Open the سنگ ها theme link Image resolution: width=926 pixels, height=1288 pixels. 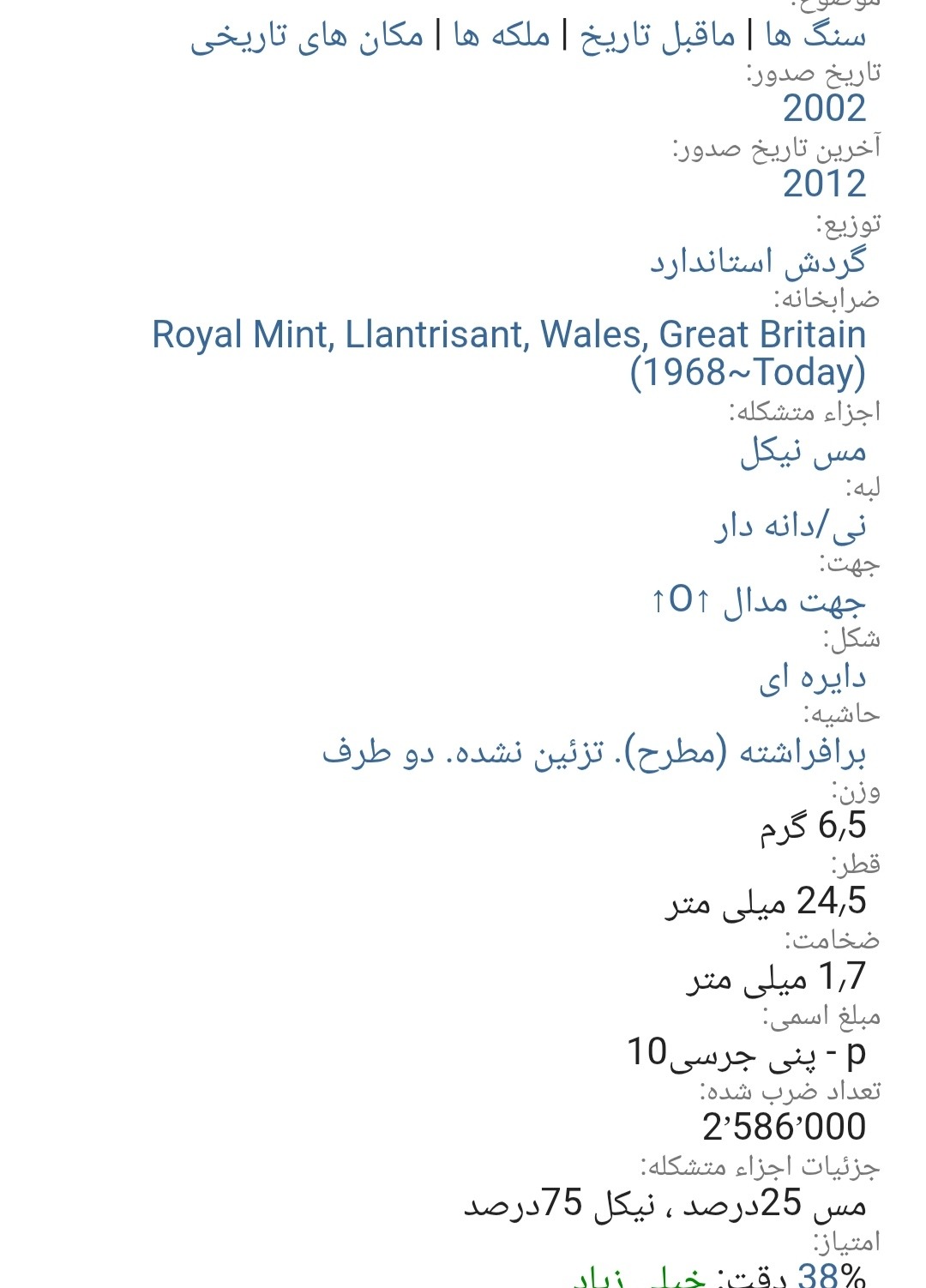tap(815, 35)
